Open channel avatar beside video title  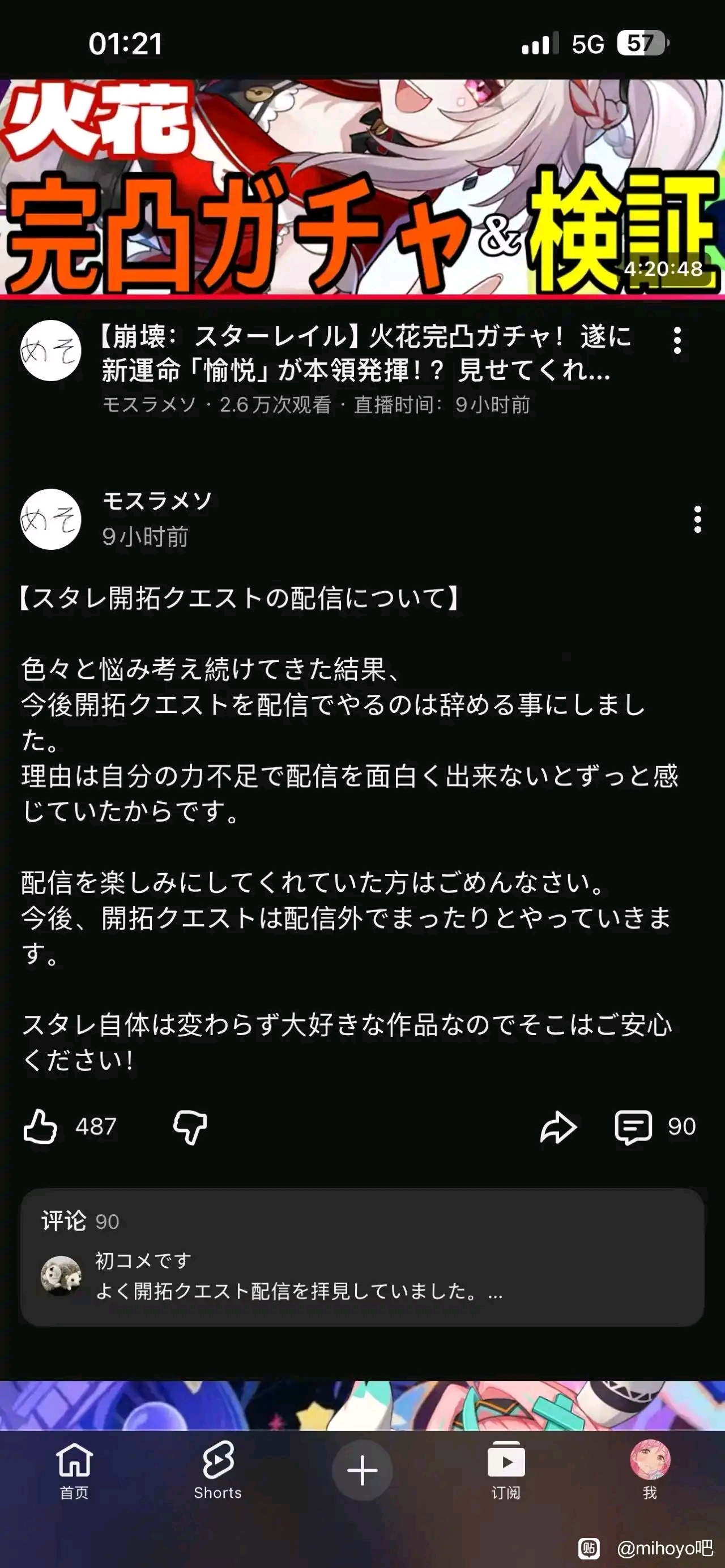pyautogui.click(x=50, y=351)
